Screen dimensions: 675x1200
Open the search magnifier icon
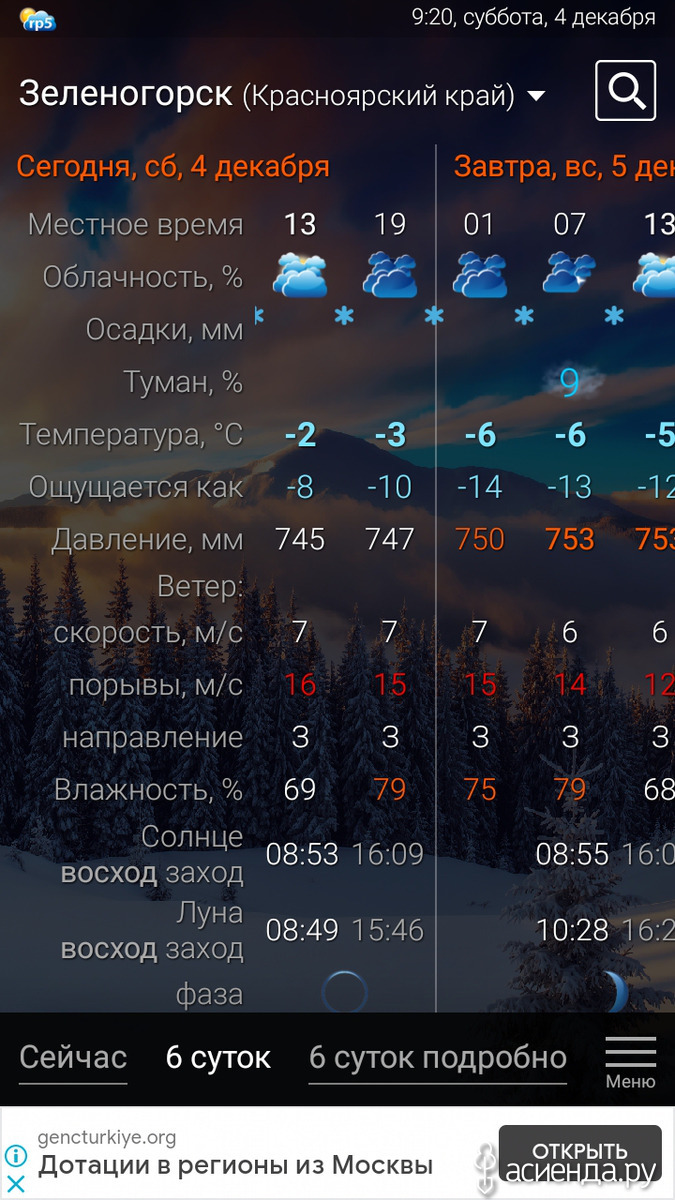(625, 91)
